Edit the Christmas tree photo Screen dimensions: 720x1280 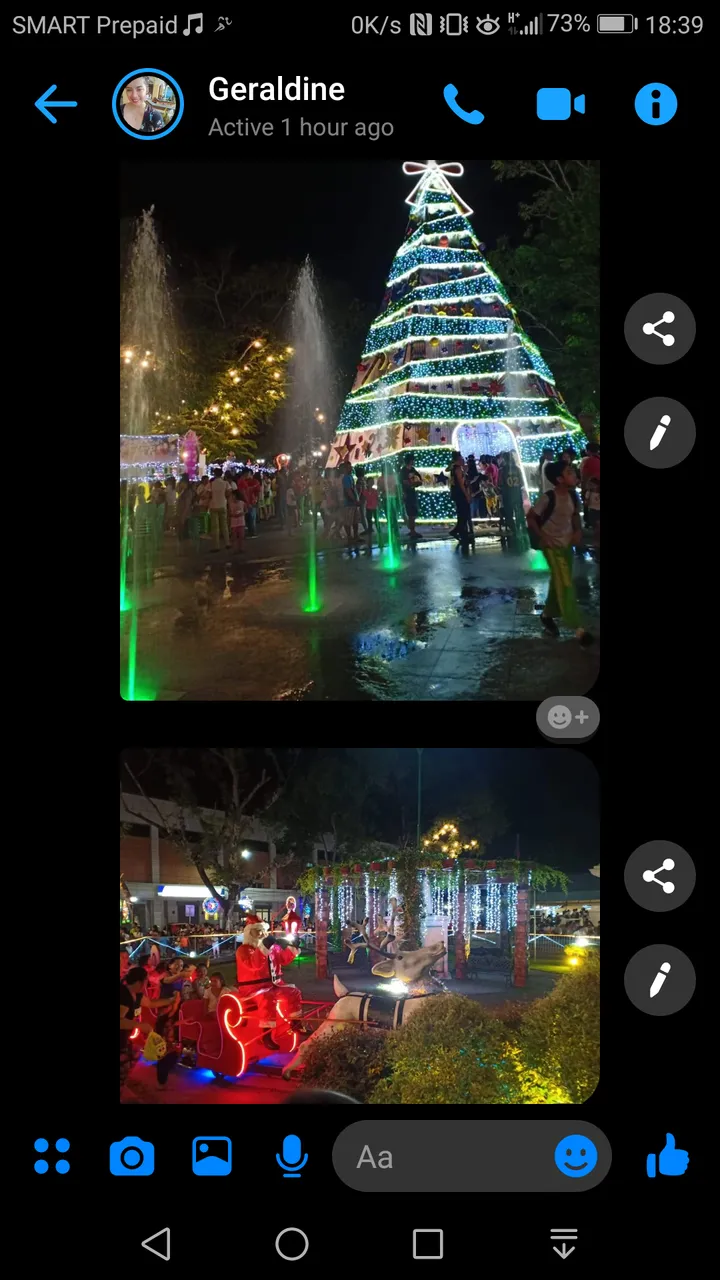(659, 433)
